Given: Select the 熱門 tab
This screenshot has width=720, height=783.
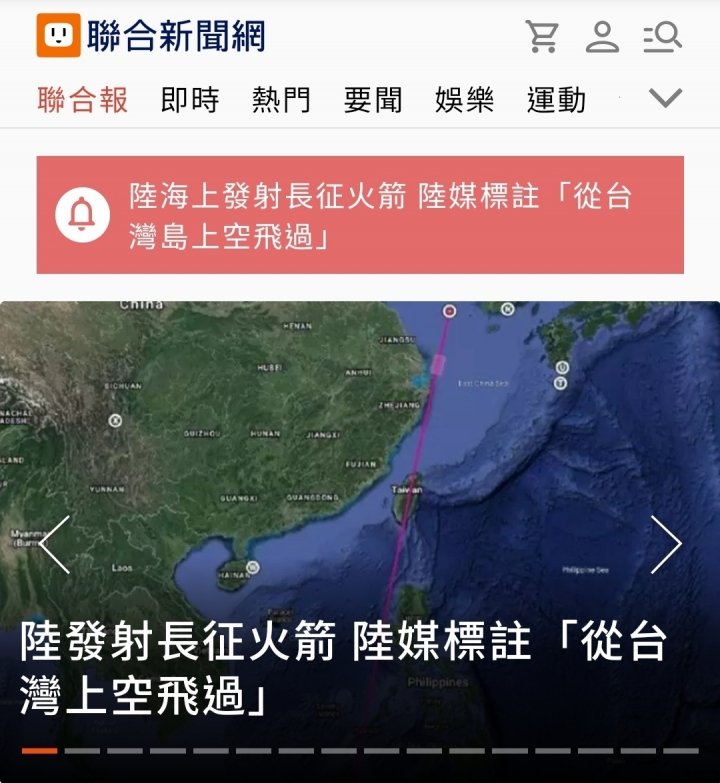Looking at the screenshot, I should click(x=281, y=100).
